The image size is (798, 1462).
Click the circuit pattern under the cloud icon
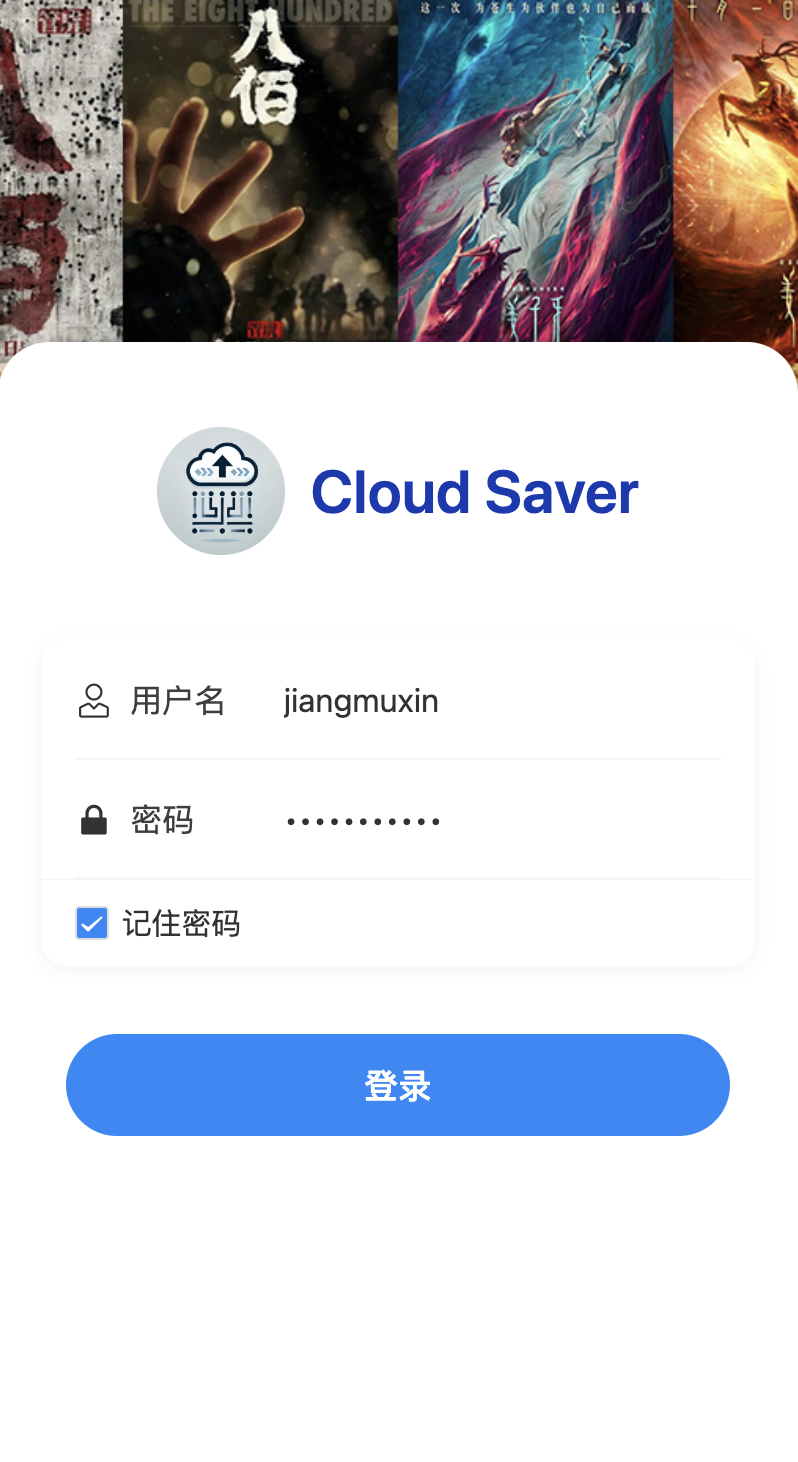click(220, 515)
